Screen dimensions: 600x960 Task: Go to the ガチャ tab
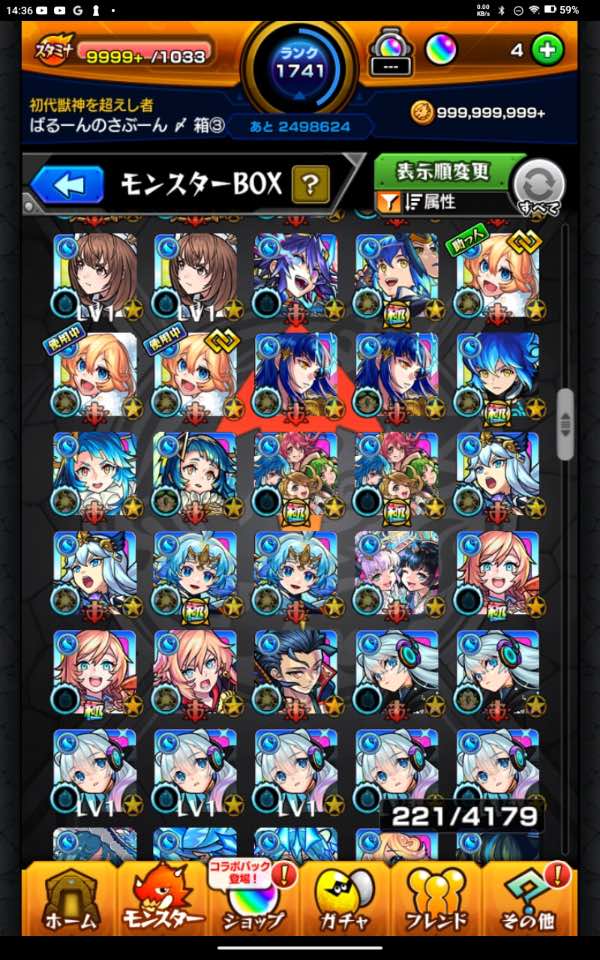coord(345,901)
